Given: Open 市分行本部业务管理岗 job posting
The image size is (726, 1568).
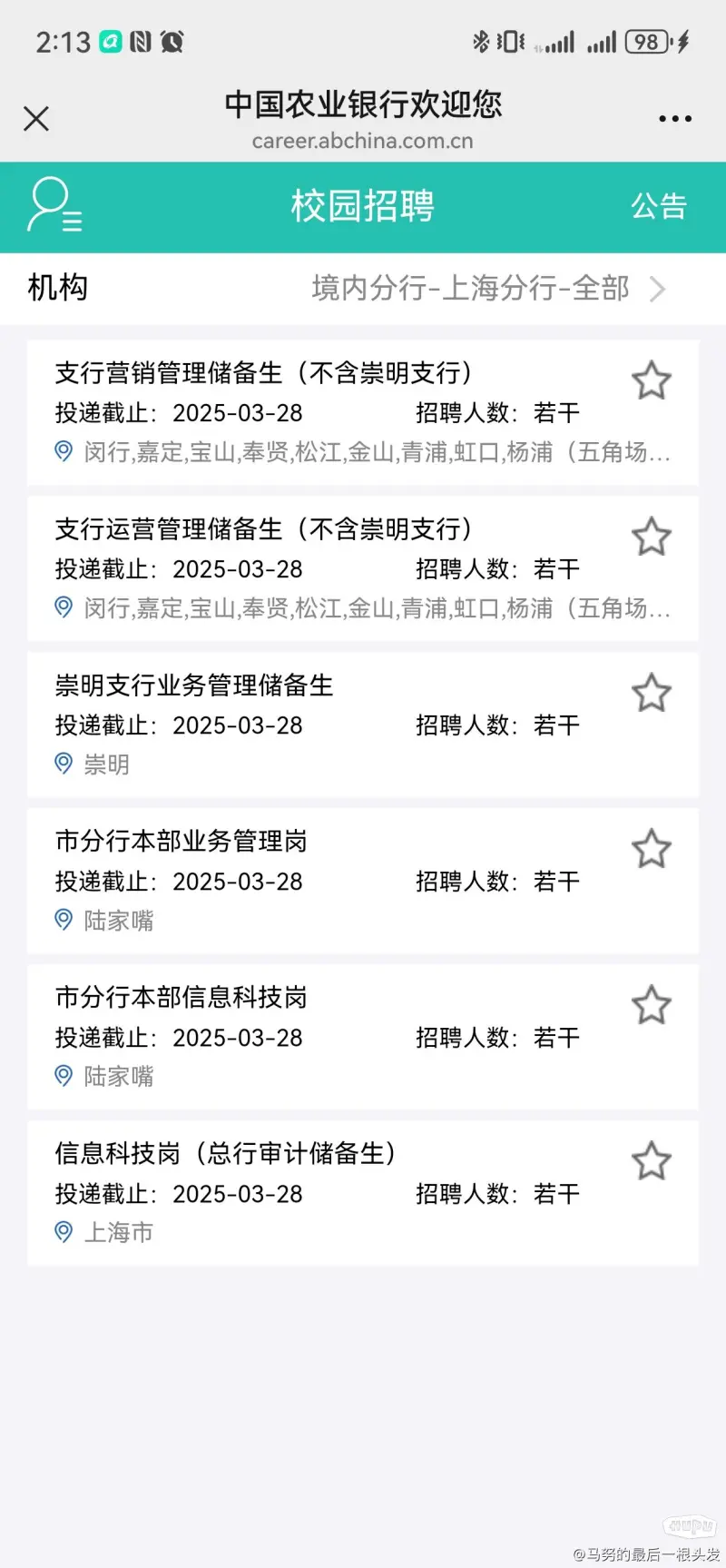Looking at the screenshot, I should [363, 882].
